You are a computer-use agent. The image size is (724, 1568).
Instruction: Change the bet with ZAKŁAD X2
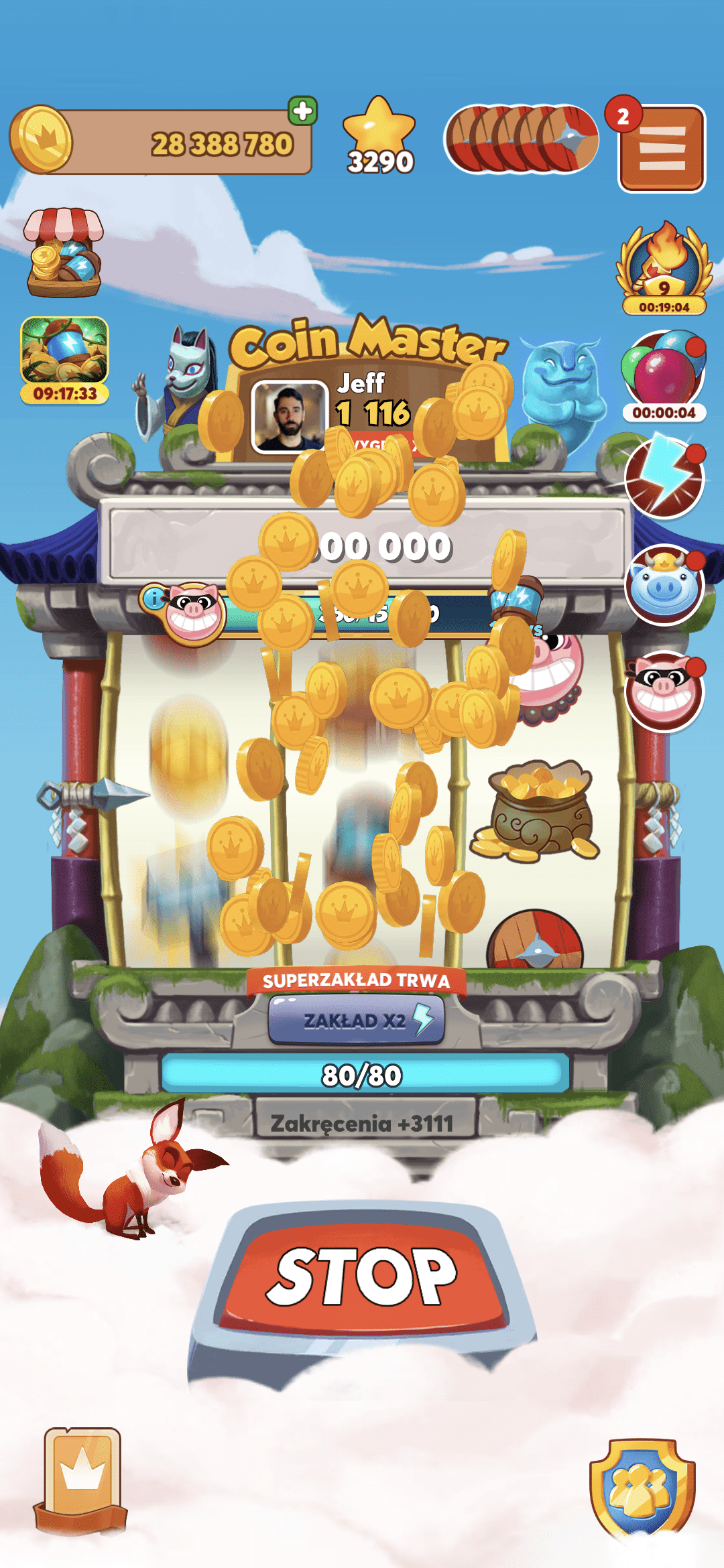(x=357, y=1020)
